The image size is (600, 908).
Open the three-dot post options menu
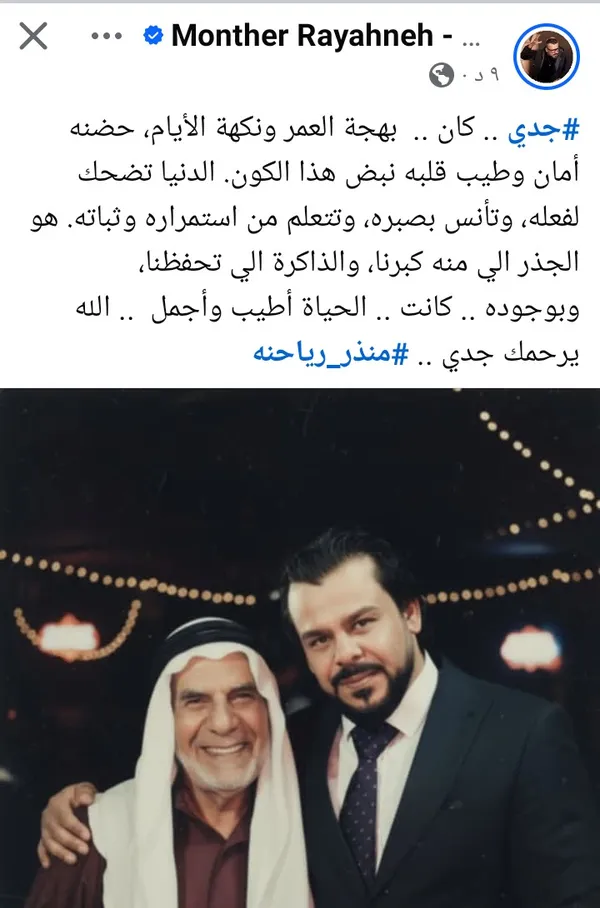point(106,37)
